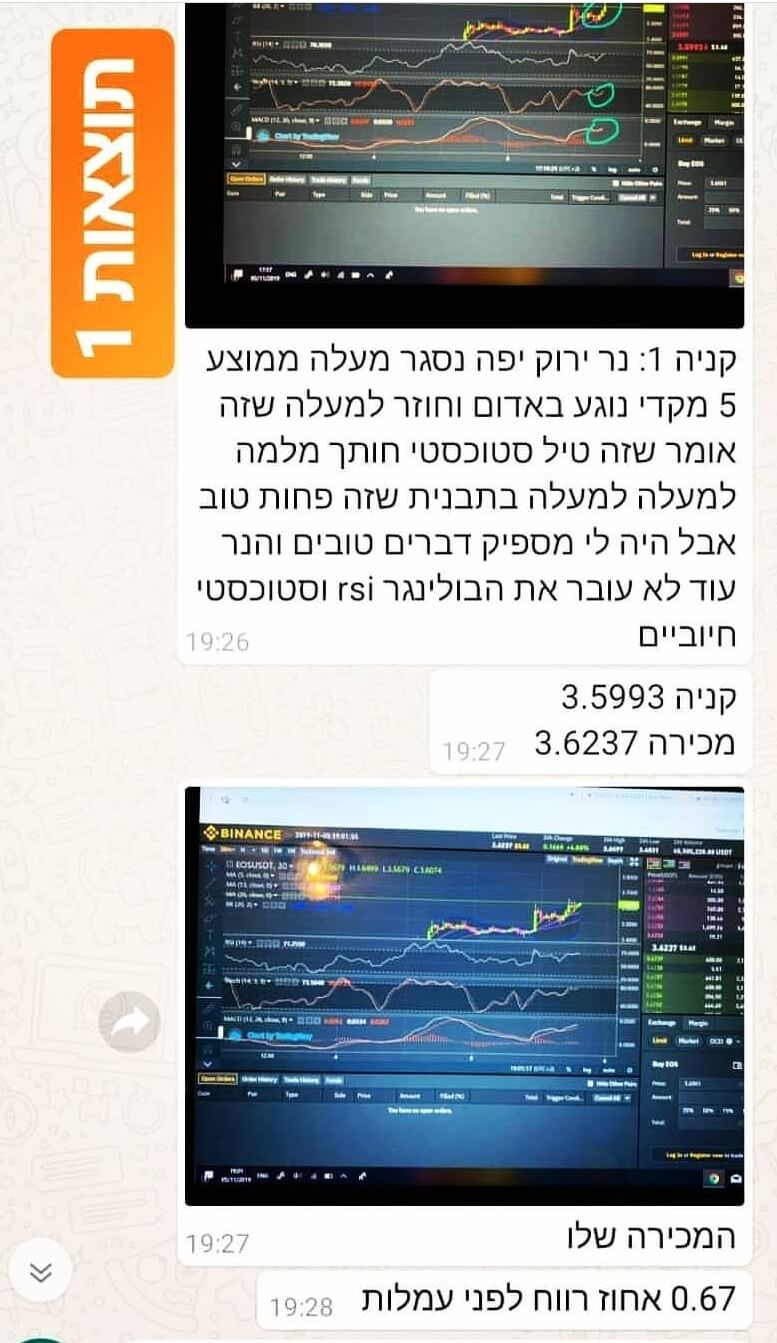Screen dimensions: 777x1343
Task: Jump to the latest messages with the down arrow
Action: pos(41,1272)
